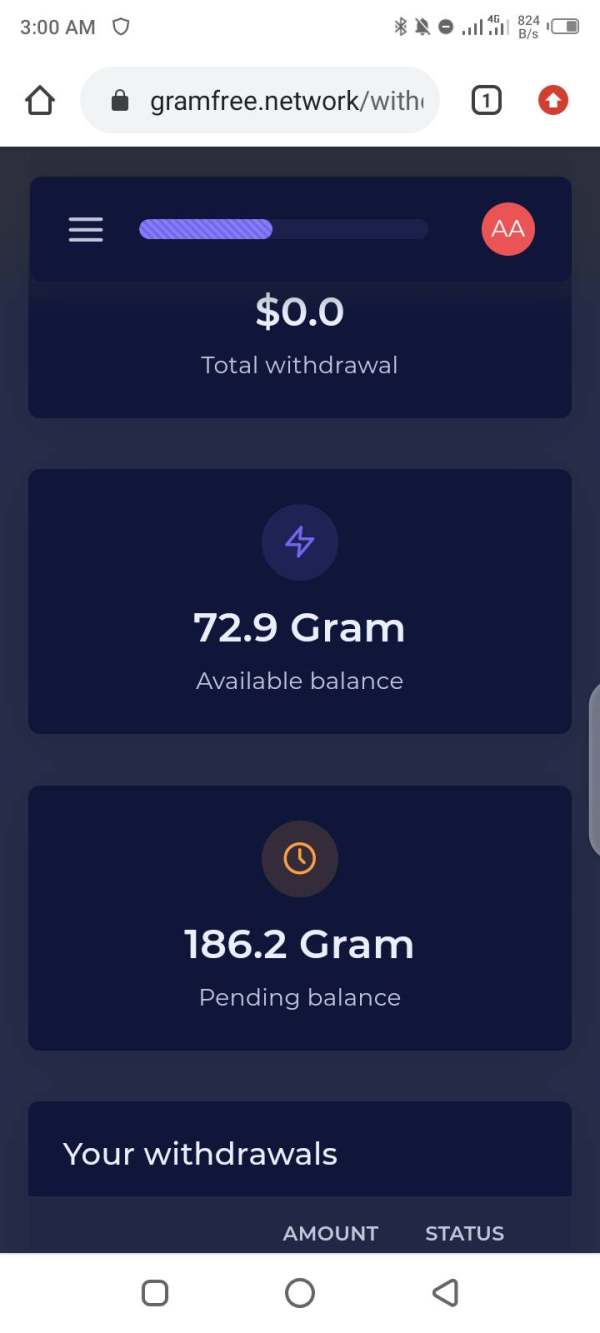
Task: Go back using system navigation
Action: tap(445, 1293)
